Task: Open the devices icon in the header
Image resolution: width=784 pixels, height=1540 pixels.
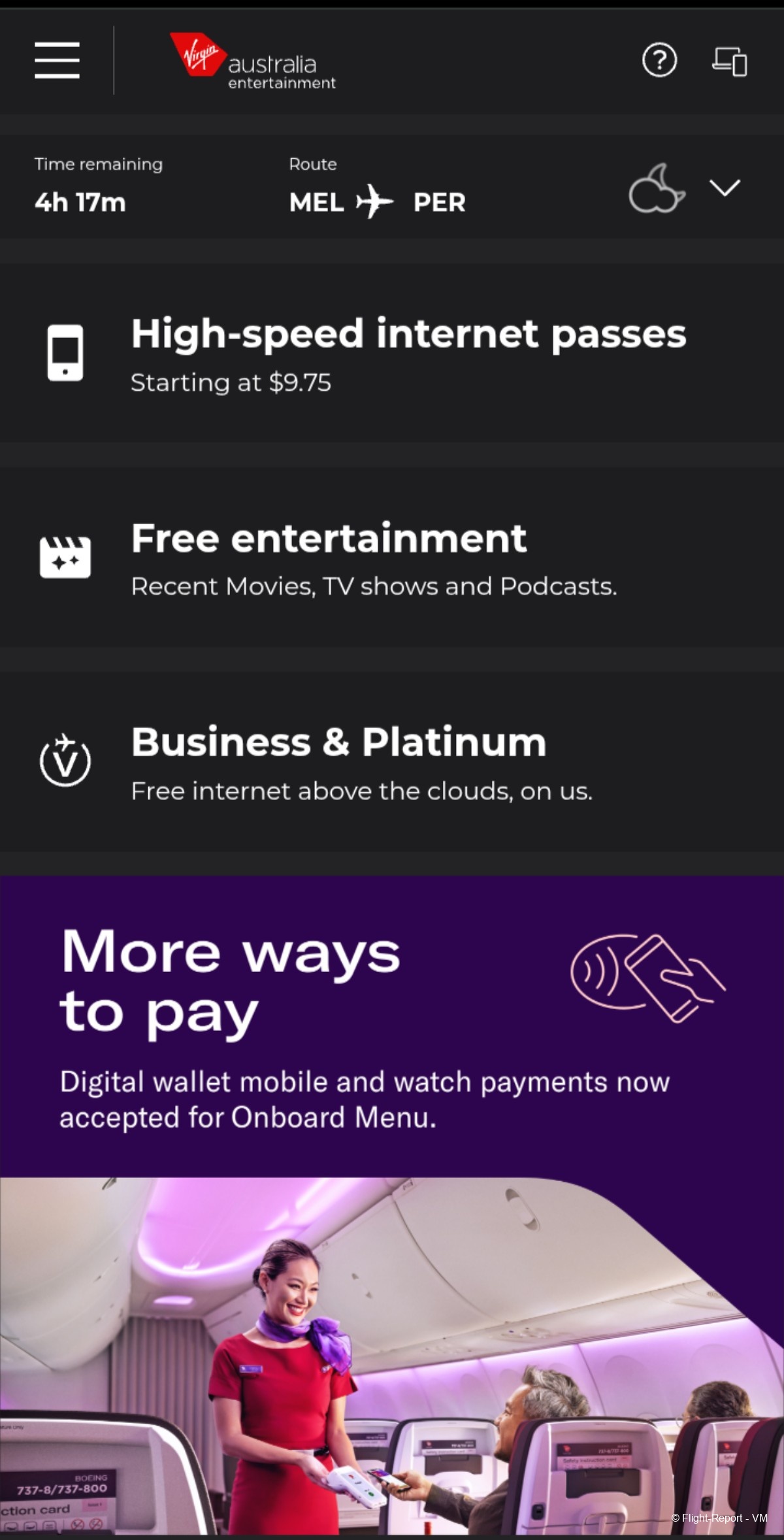Action: point(729,62)
